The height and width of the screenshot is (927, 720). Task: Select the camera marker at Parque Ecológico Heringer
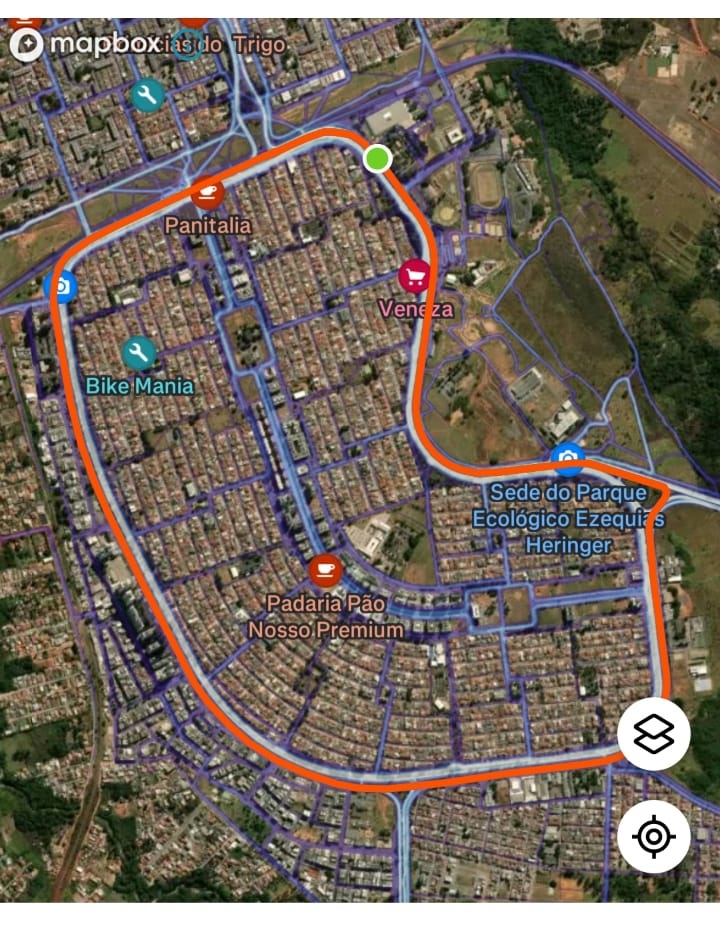point(567,457)
